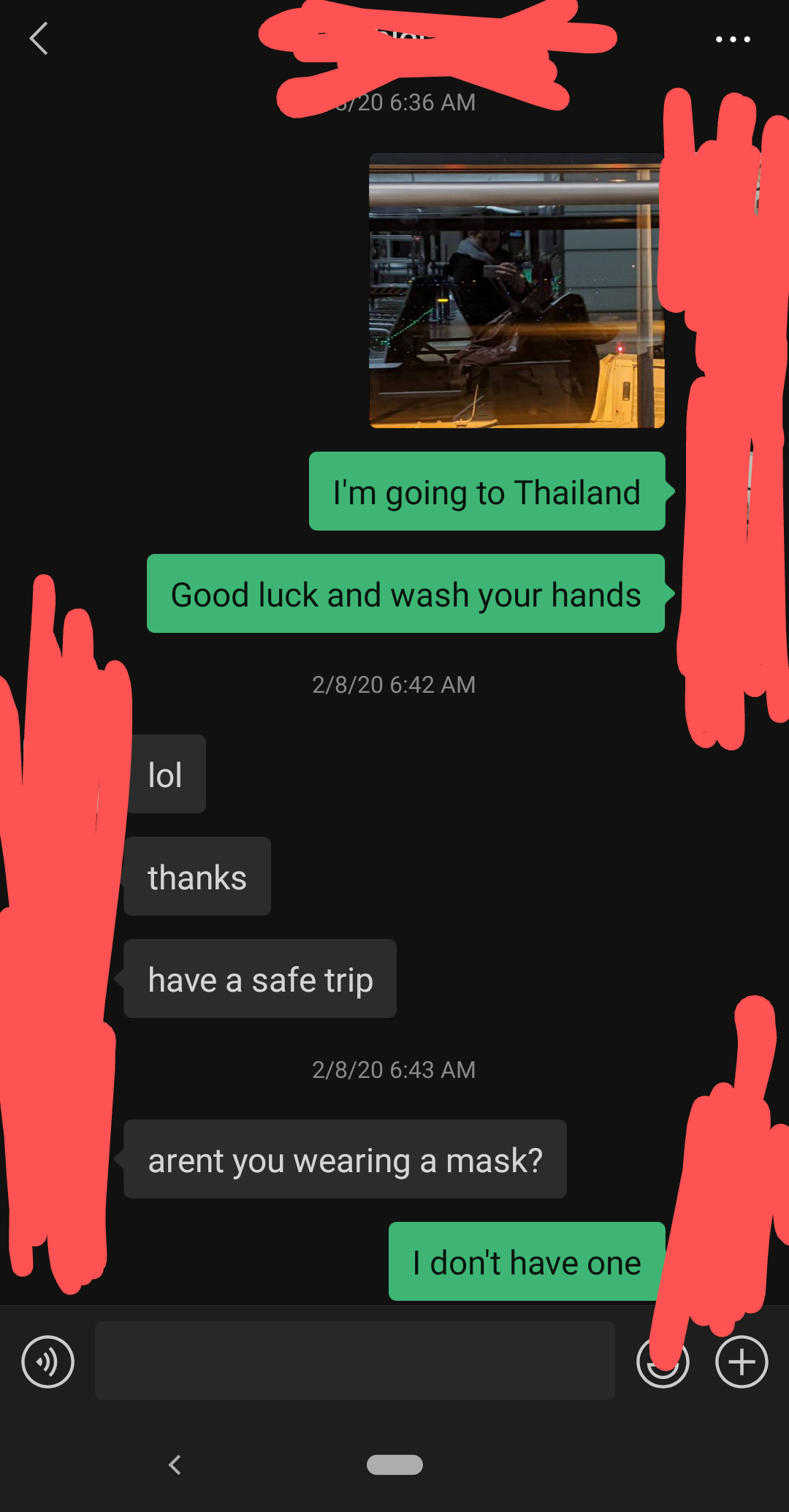Image resolution: width=789 pixels, height=1512 pixels.
Task: Open the sent photo in the chat
Action: coord(516,290)
